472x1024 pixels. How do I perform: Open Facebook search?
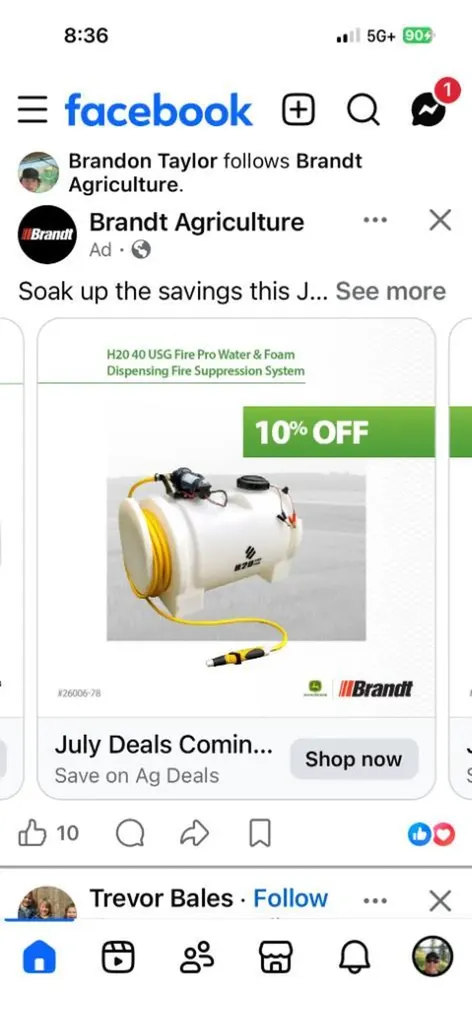pyautogui.click(x=363, y=110)
